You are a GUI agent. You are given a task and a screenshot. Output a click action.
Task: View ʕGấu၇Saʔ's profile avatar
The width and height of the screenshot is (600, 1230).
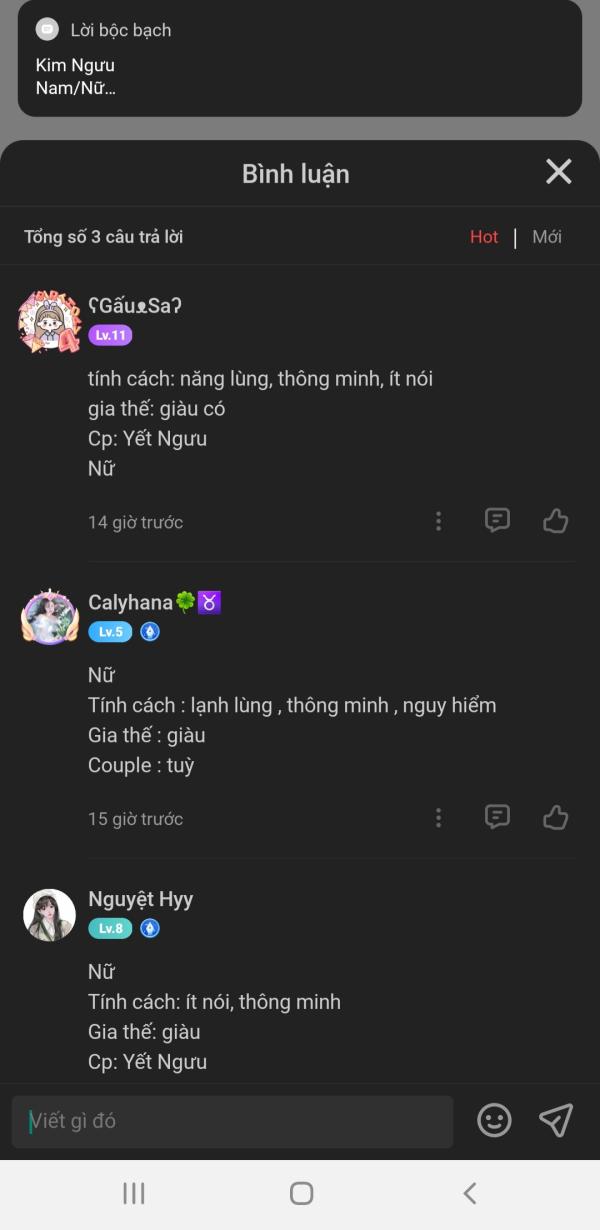pos(49,322)
